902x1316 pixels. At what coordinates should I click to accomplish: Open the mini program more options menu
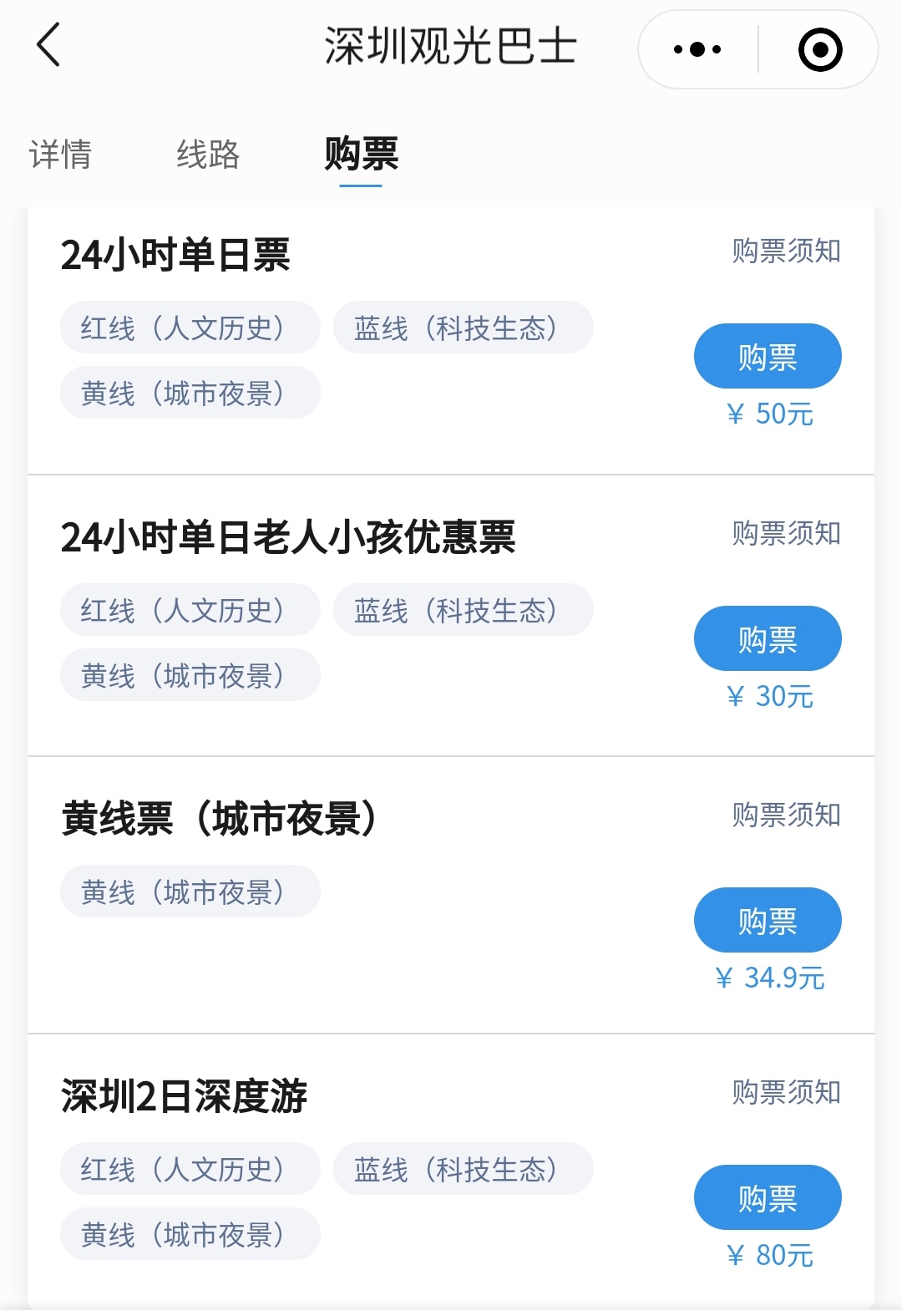[x=697, y=49]
